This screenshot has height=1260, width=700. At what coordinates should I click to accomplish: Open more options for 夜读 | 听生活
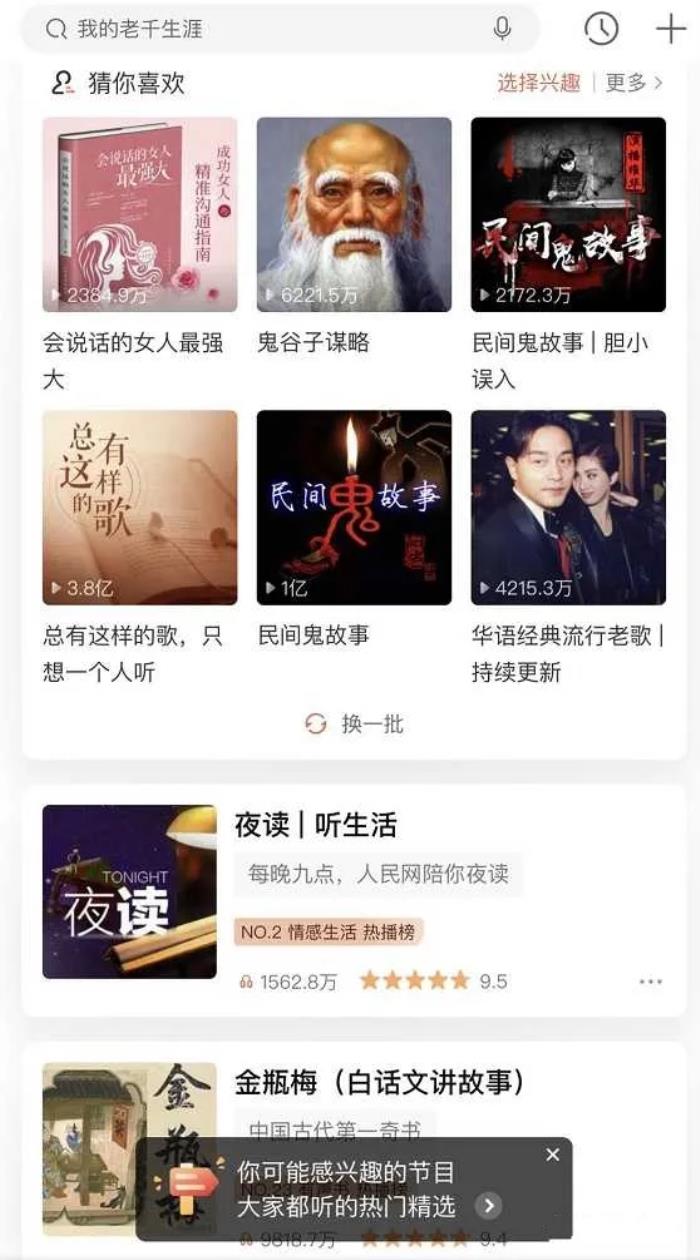pos(650,982)
